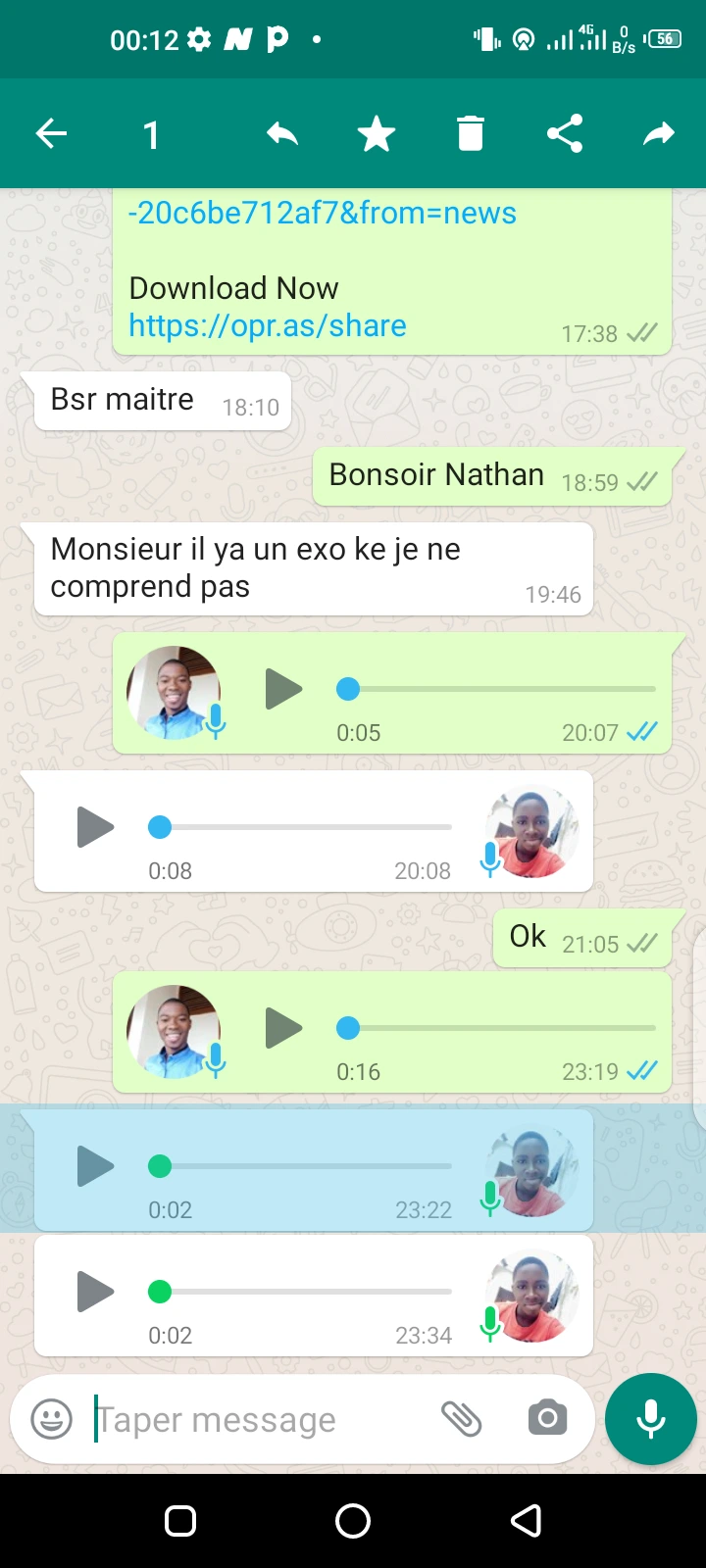
Task: Delete the selected message
Action: pos(471,133)
